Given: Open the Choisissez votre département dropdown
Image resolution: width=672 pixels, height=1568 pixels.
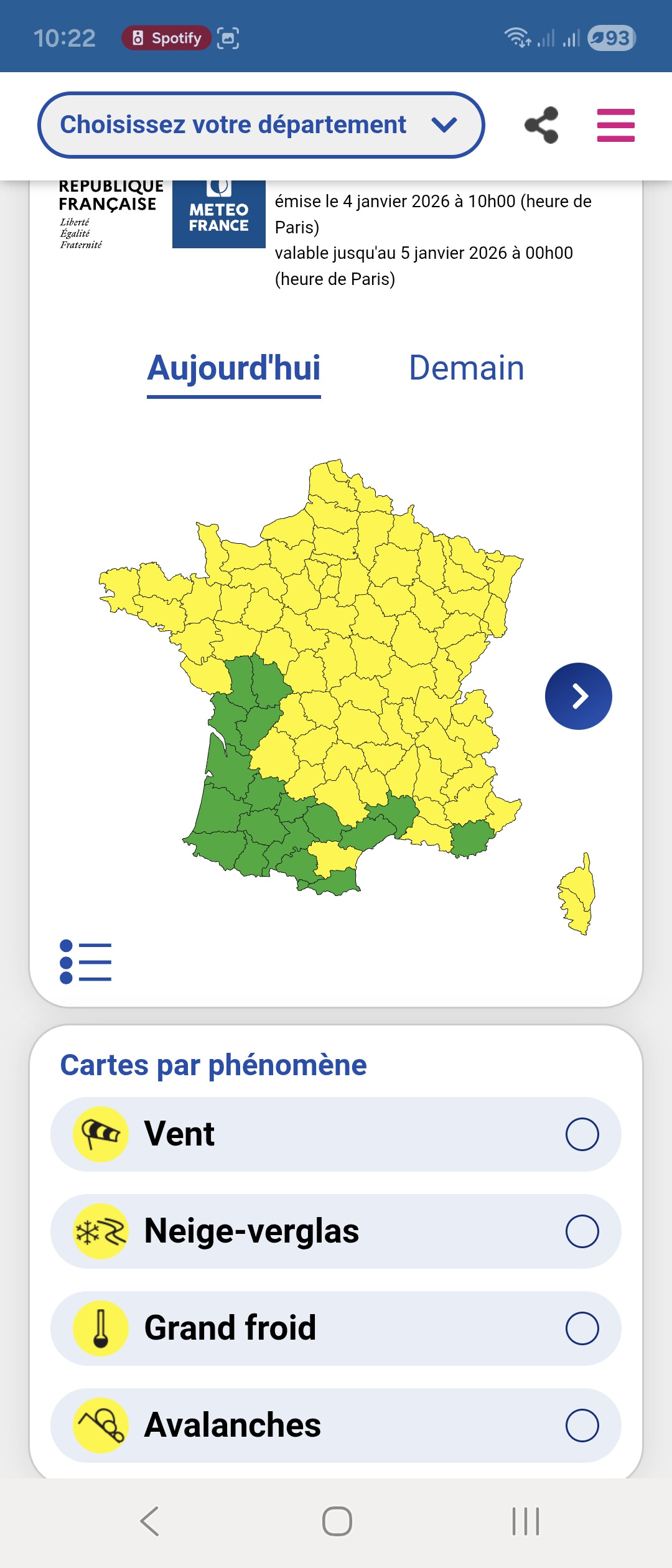Looking at the screenshot, I should [260, 125].
